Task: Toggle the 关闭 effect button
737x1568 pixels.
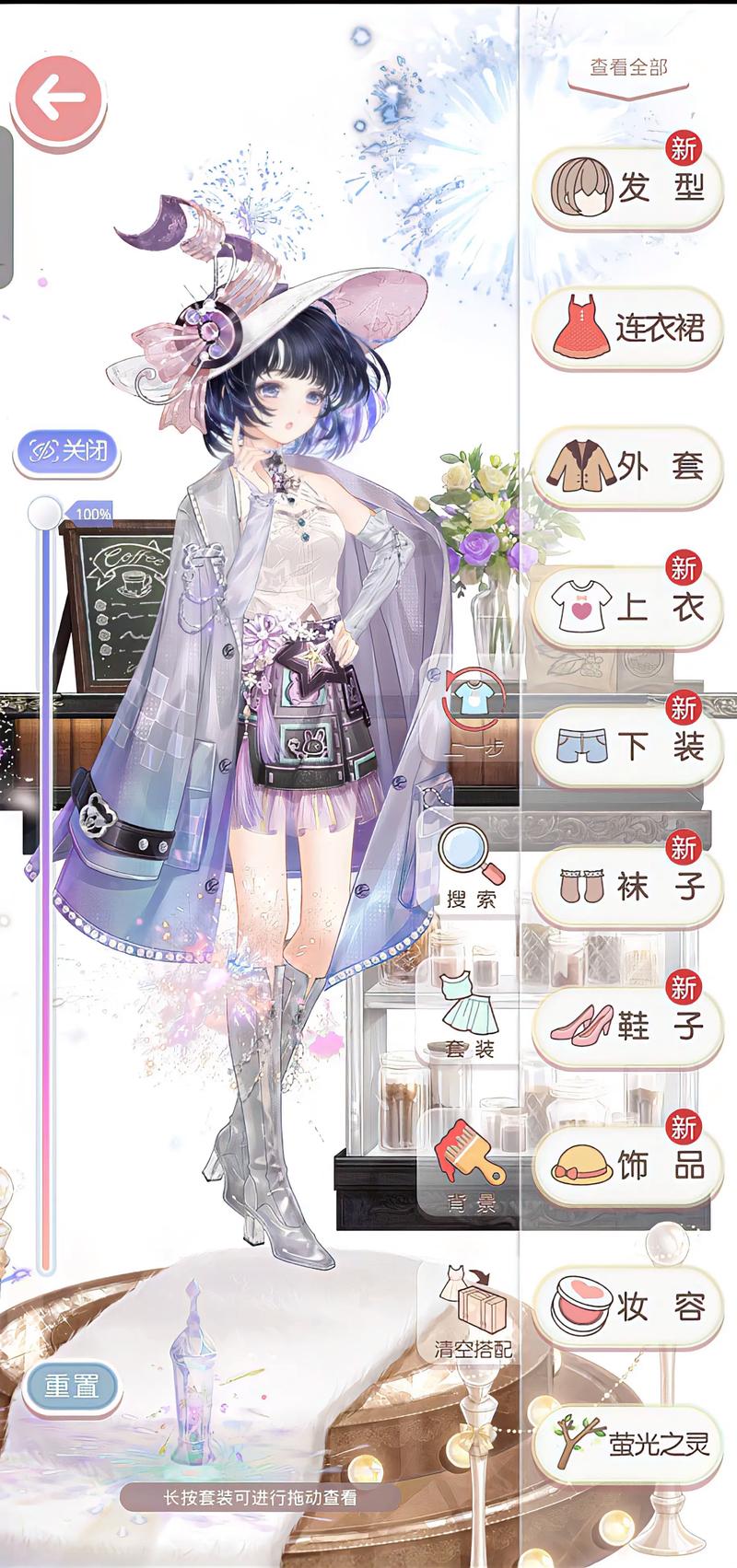Action: tap(68, 451)
